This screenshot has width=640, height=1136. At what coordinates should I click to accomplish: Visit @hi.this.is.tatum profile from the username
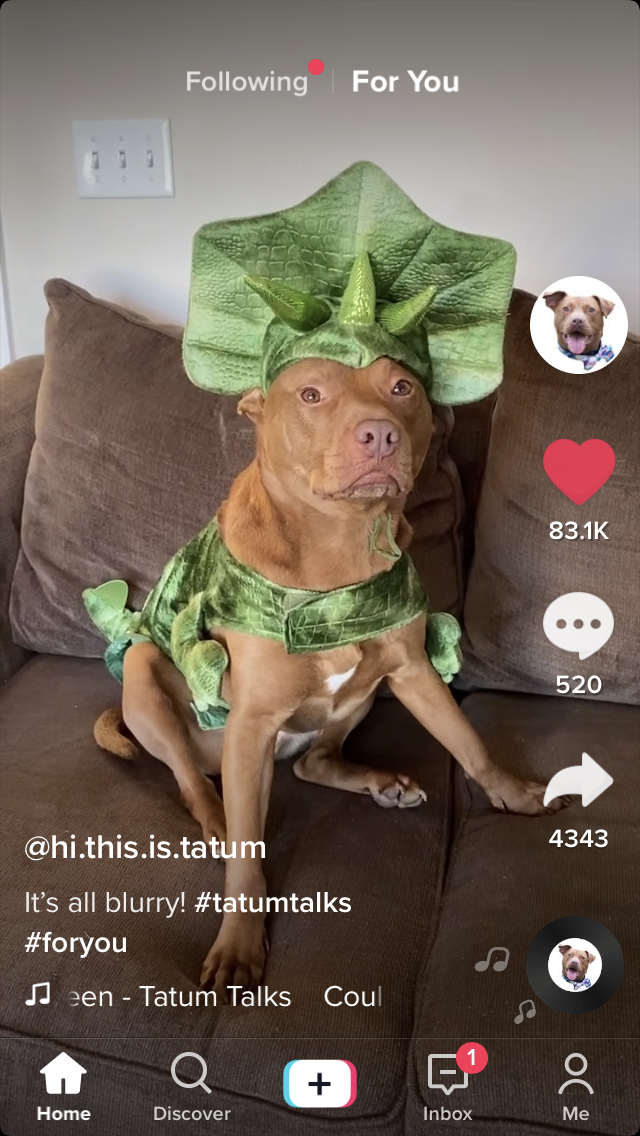pos(145,848)
